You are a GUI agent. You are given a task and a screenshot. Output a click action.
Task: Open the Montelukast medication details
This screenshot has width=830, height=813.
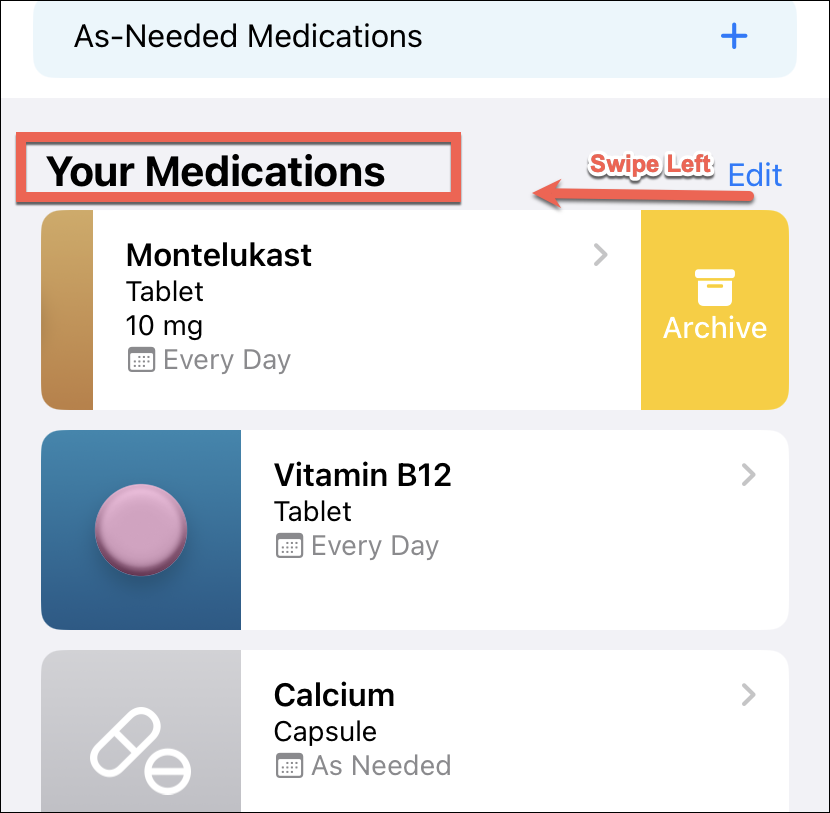coord(366,309)
